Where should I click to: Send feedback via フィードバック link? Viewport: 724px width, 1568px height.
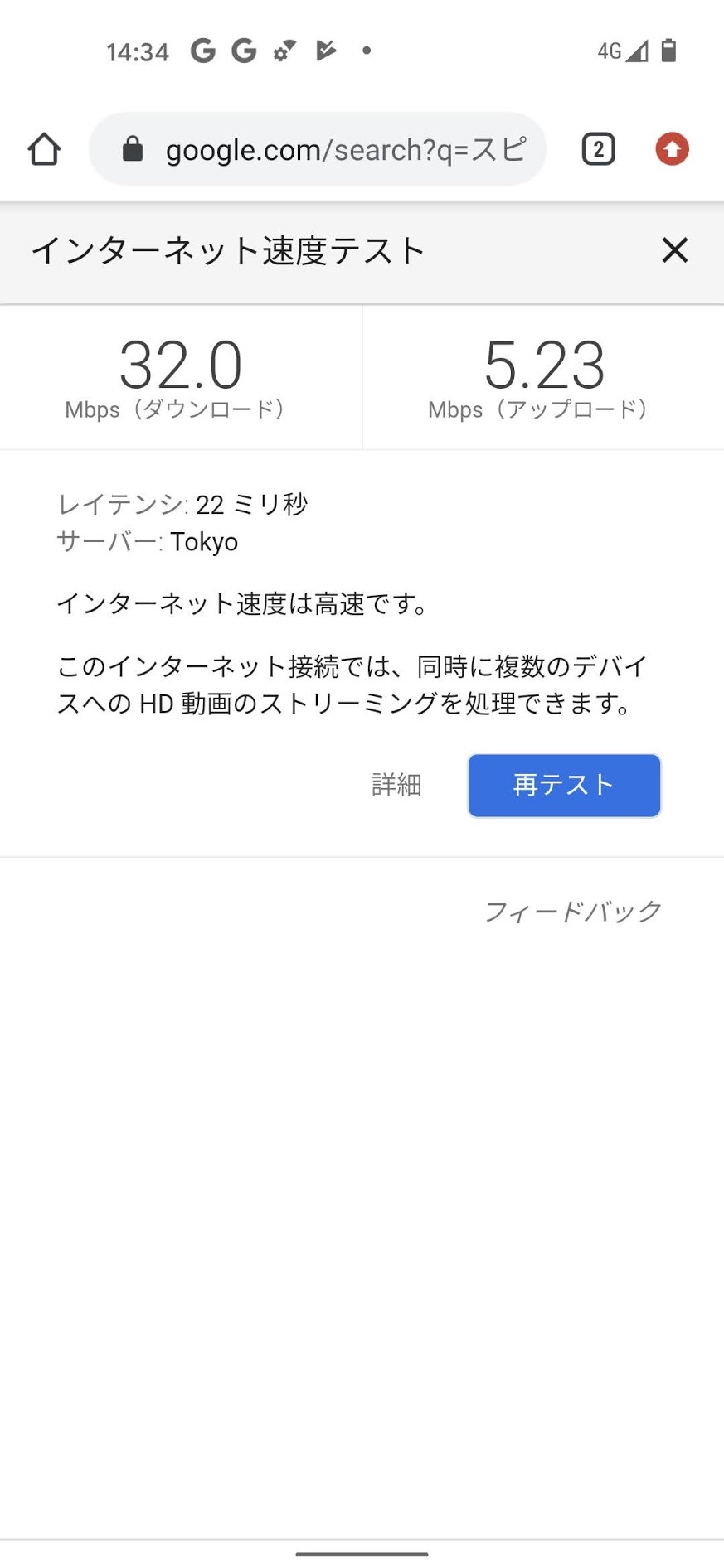(x=572, y=912)
